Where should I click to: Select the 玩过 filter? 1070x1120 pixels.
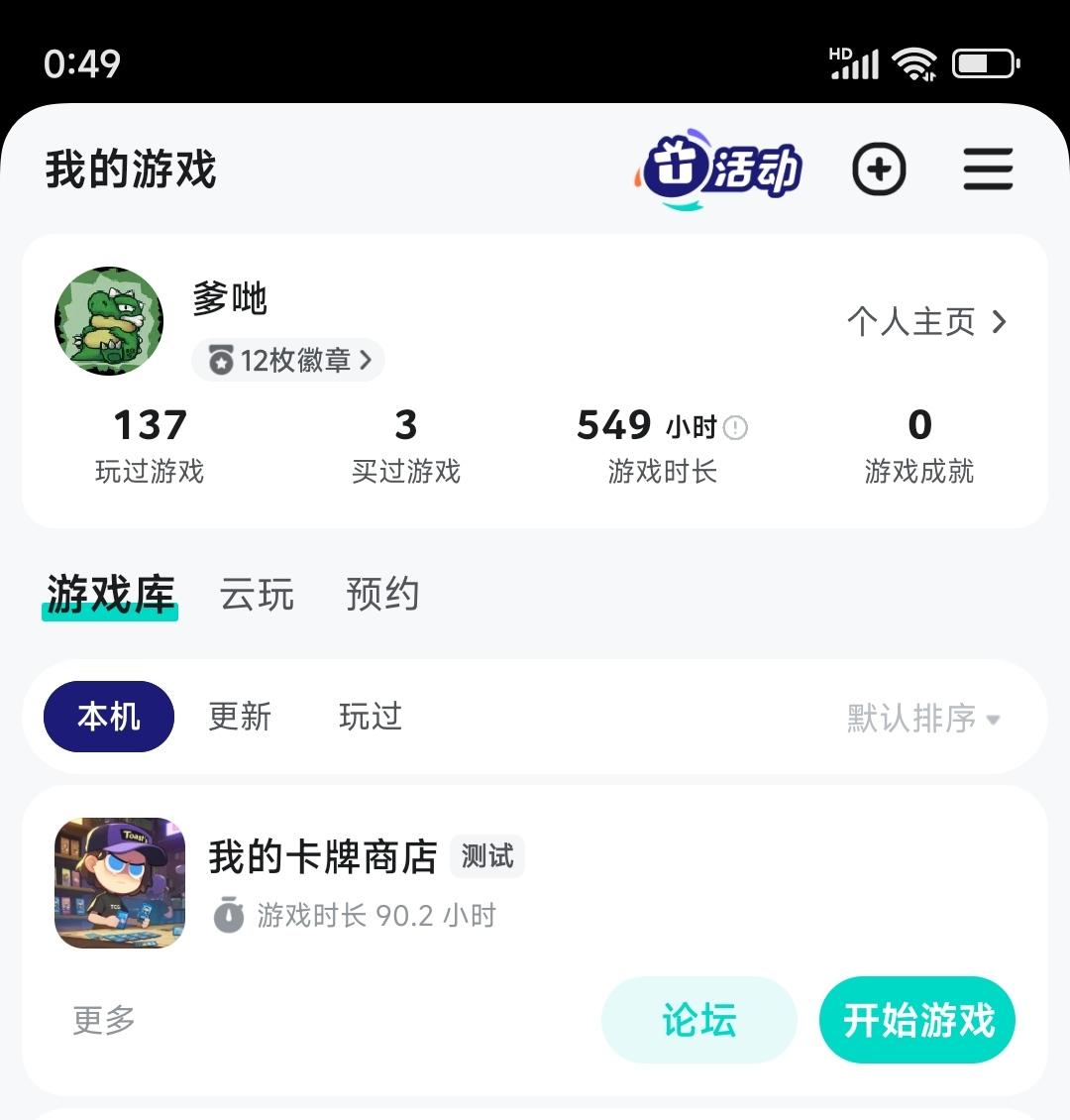pyautogui.click(x=371, y=717)
